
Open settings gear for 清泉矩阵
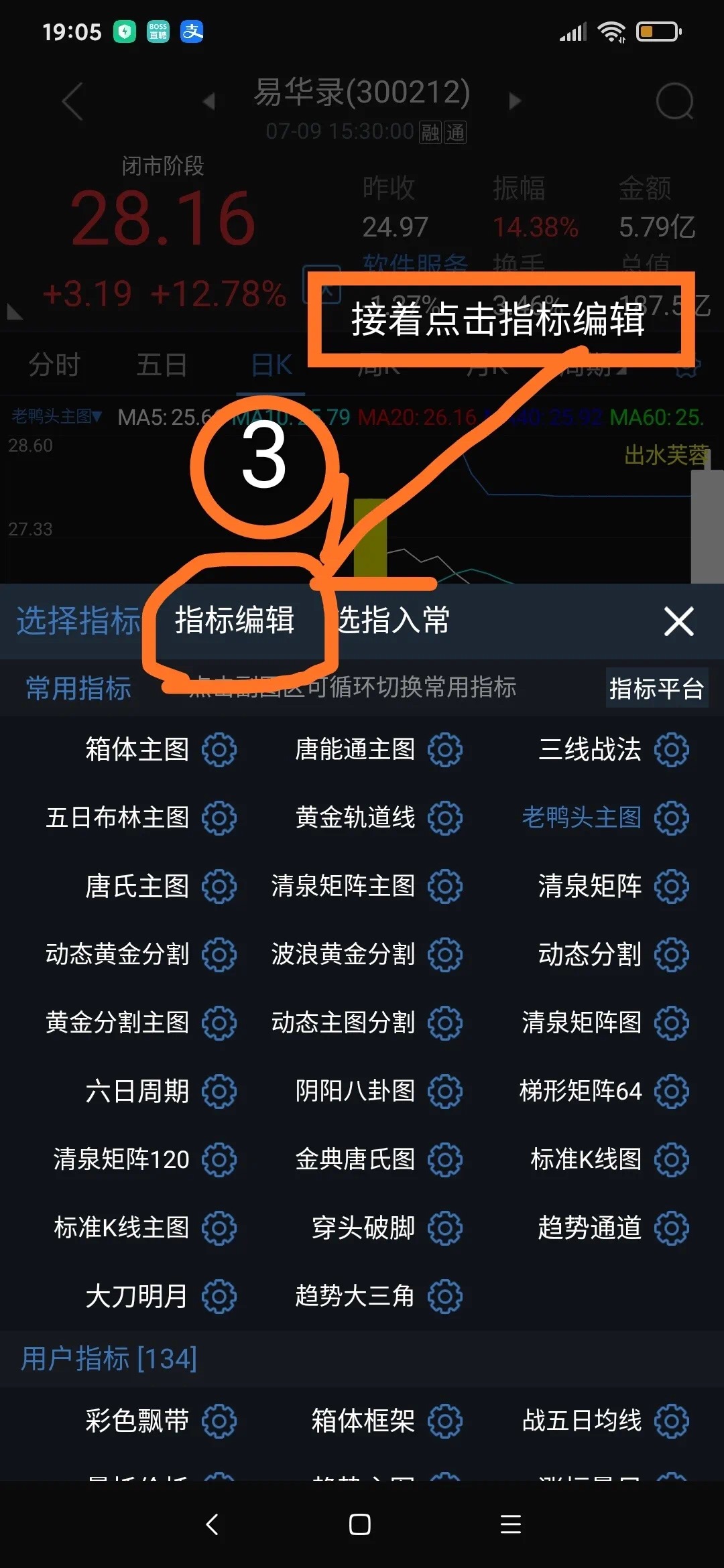672,887
